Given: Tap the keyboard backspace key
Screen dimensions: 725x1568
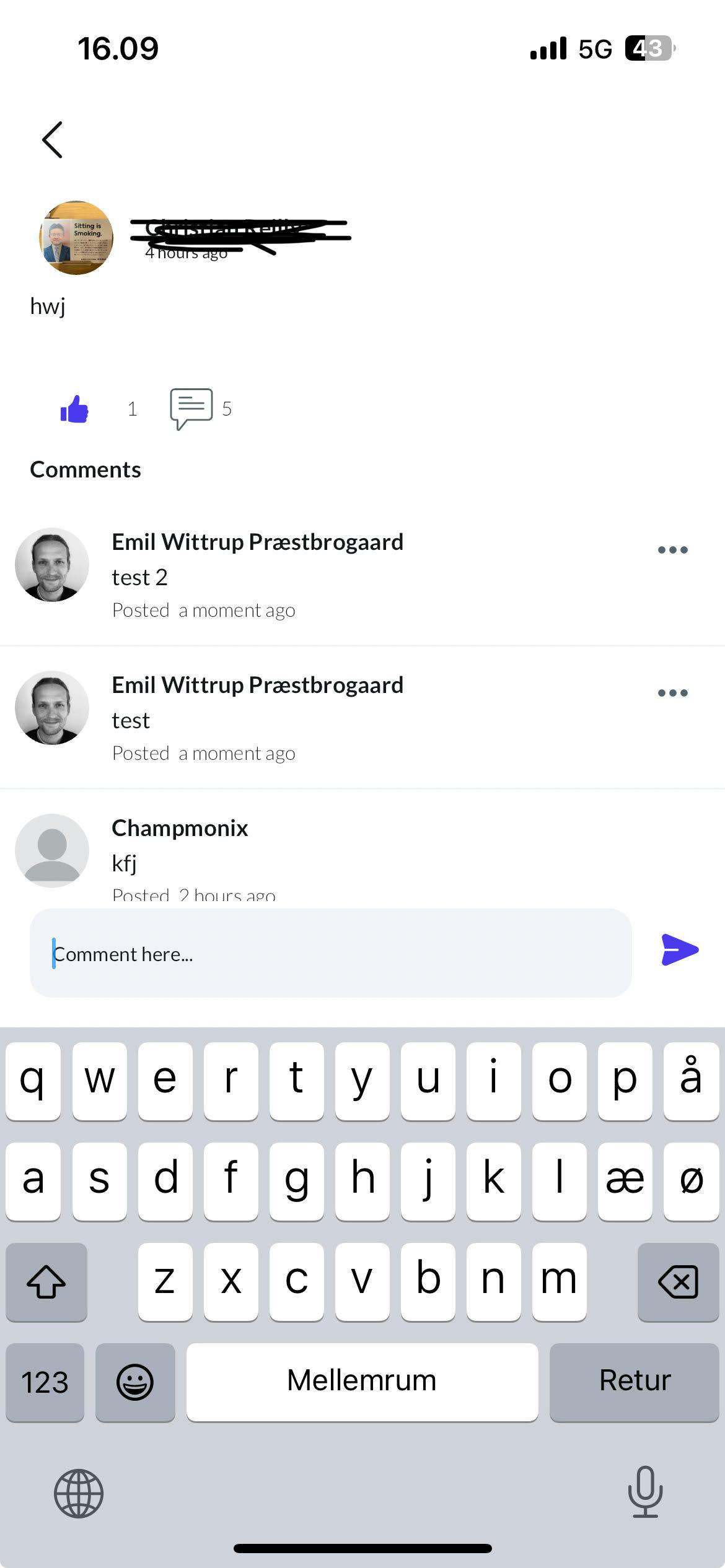Looking at the screenshot, I should (x=678, y=1281).
